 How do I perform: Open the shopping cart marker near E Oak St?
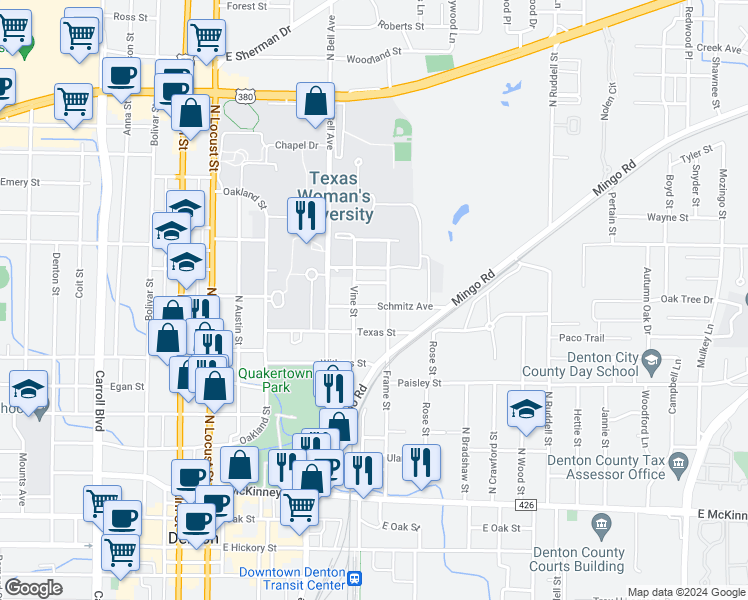299,508
